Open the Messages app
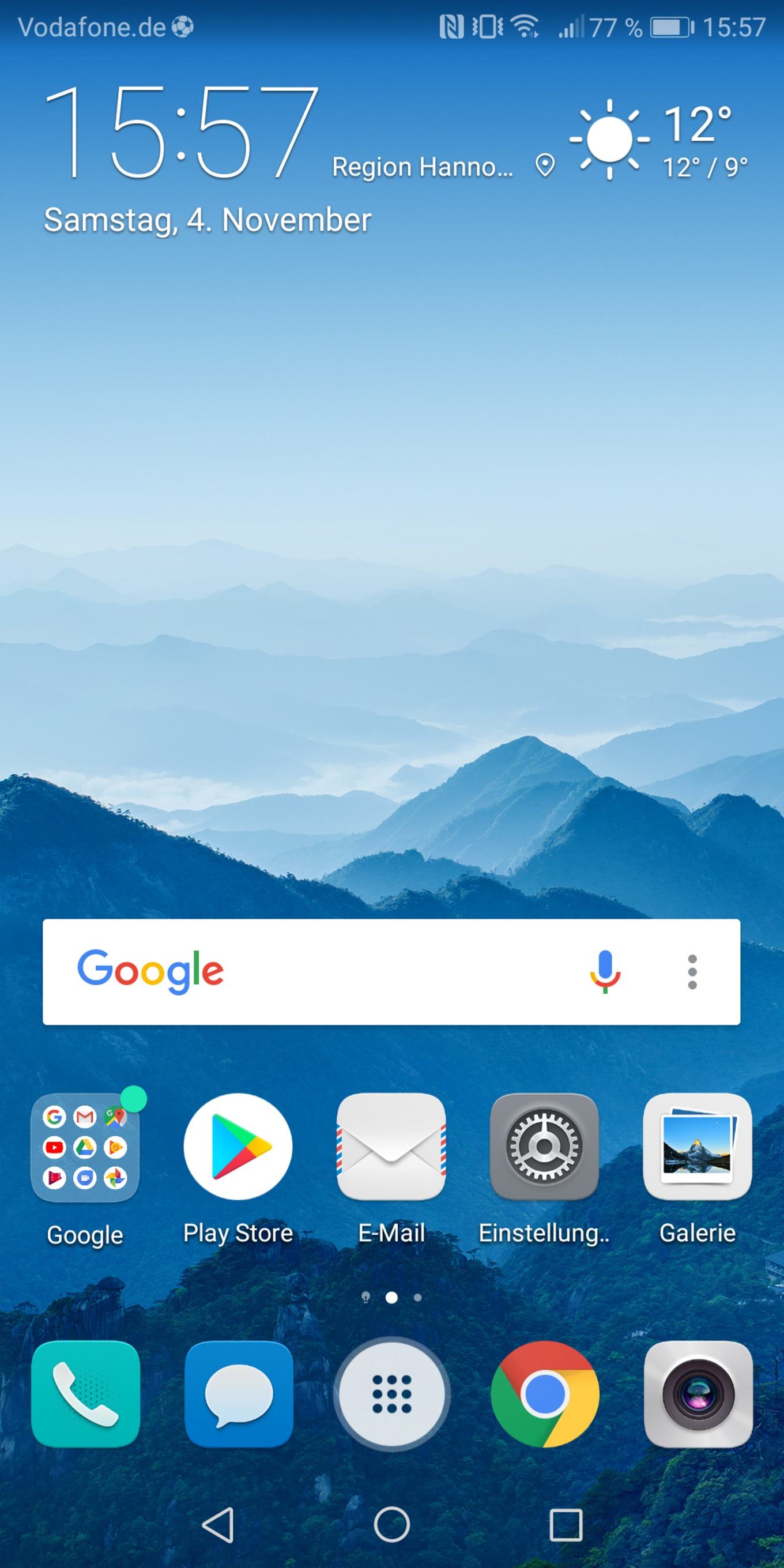 pos(239,1393)
